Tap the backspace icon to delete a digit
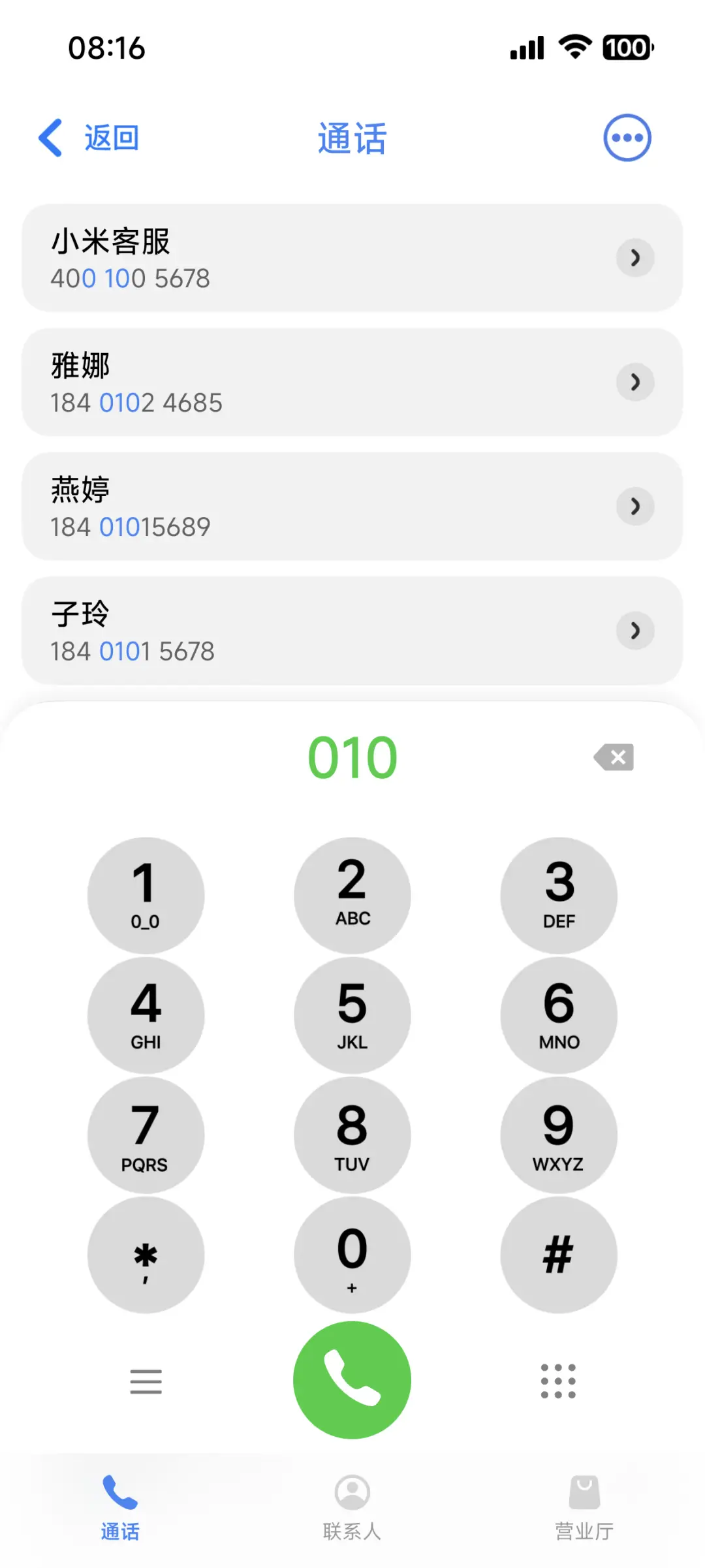Image resolution: width=705 pixels, height=1568 pixels. 612,757
